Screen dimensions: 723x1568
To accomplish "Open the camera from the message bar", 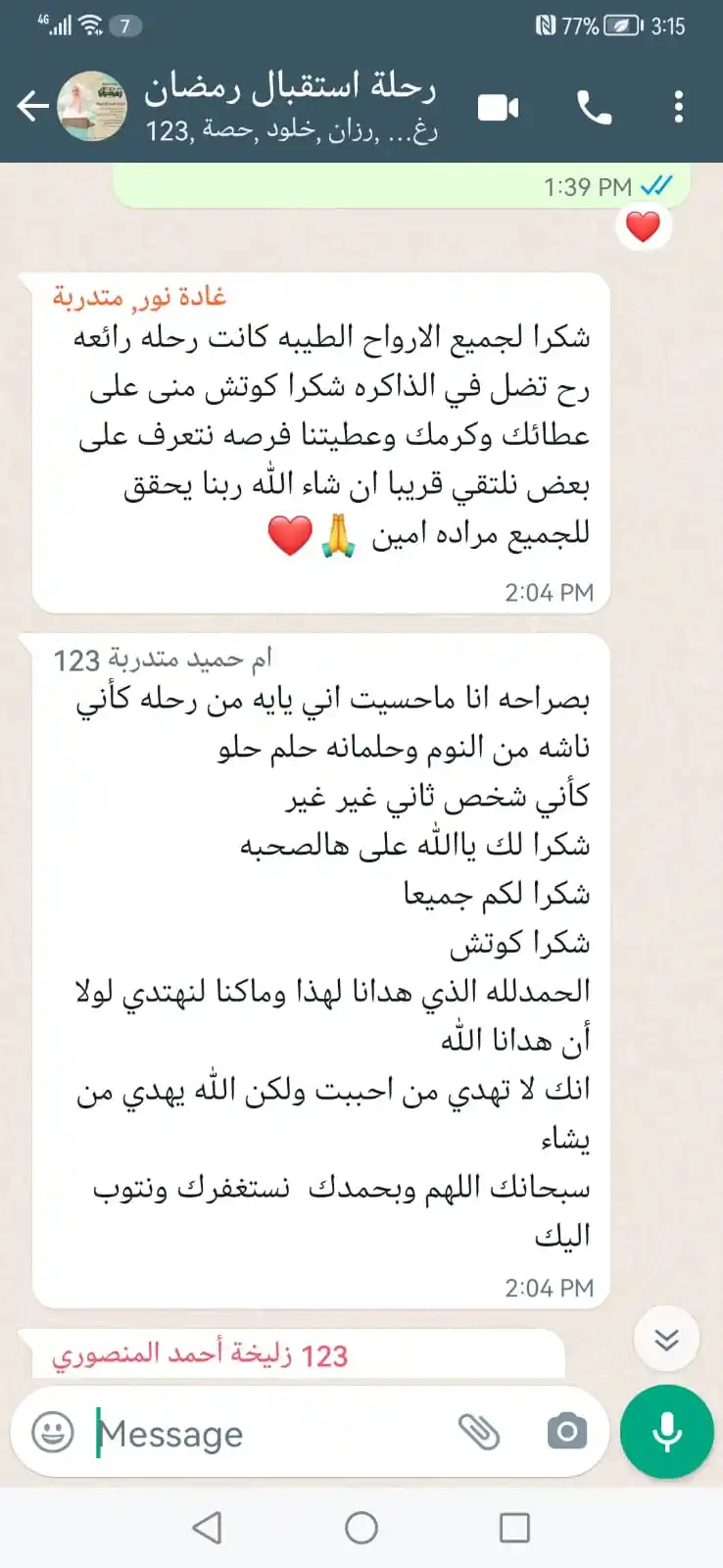I will (x=566, y=1432).
